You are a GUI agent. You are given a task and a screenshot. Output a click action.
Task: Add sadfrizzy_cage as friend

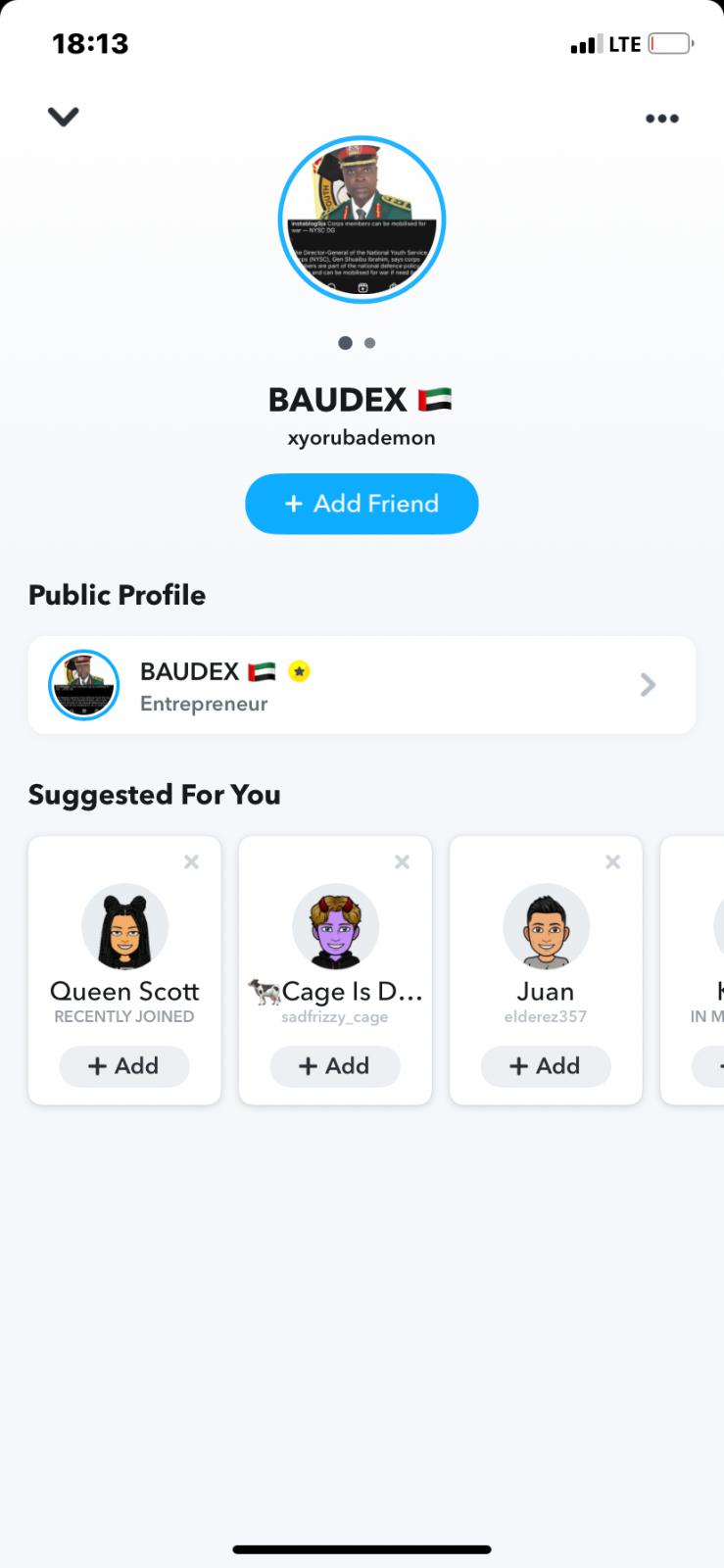click(x=335, y=1066)
